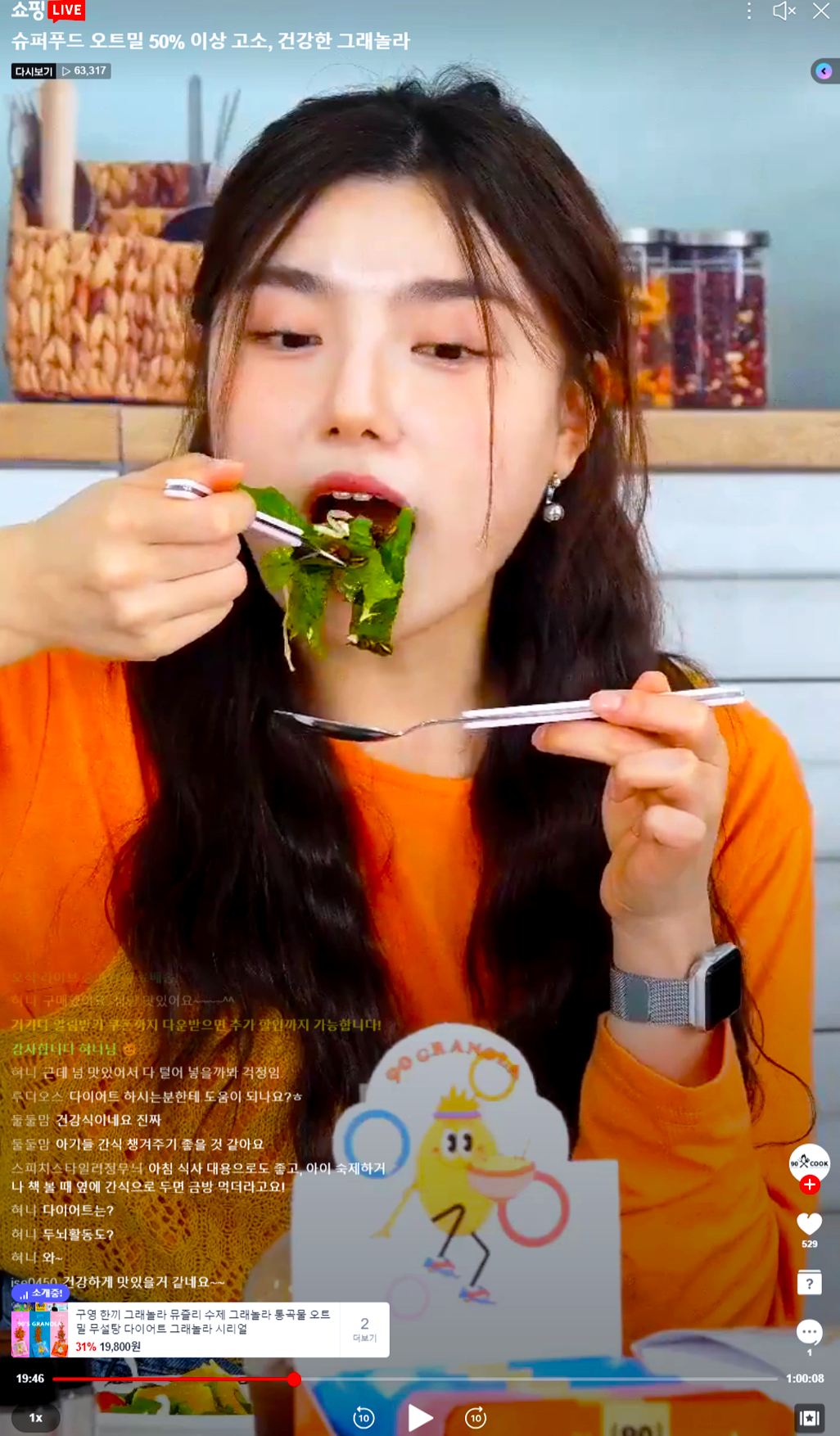Like this live stream
840x1436 pixels.
click(x=809, y=1224)
